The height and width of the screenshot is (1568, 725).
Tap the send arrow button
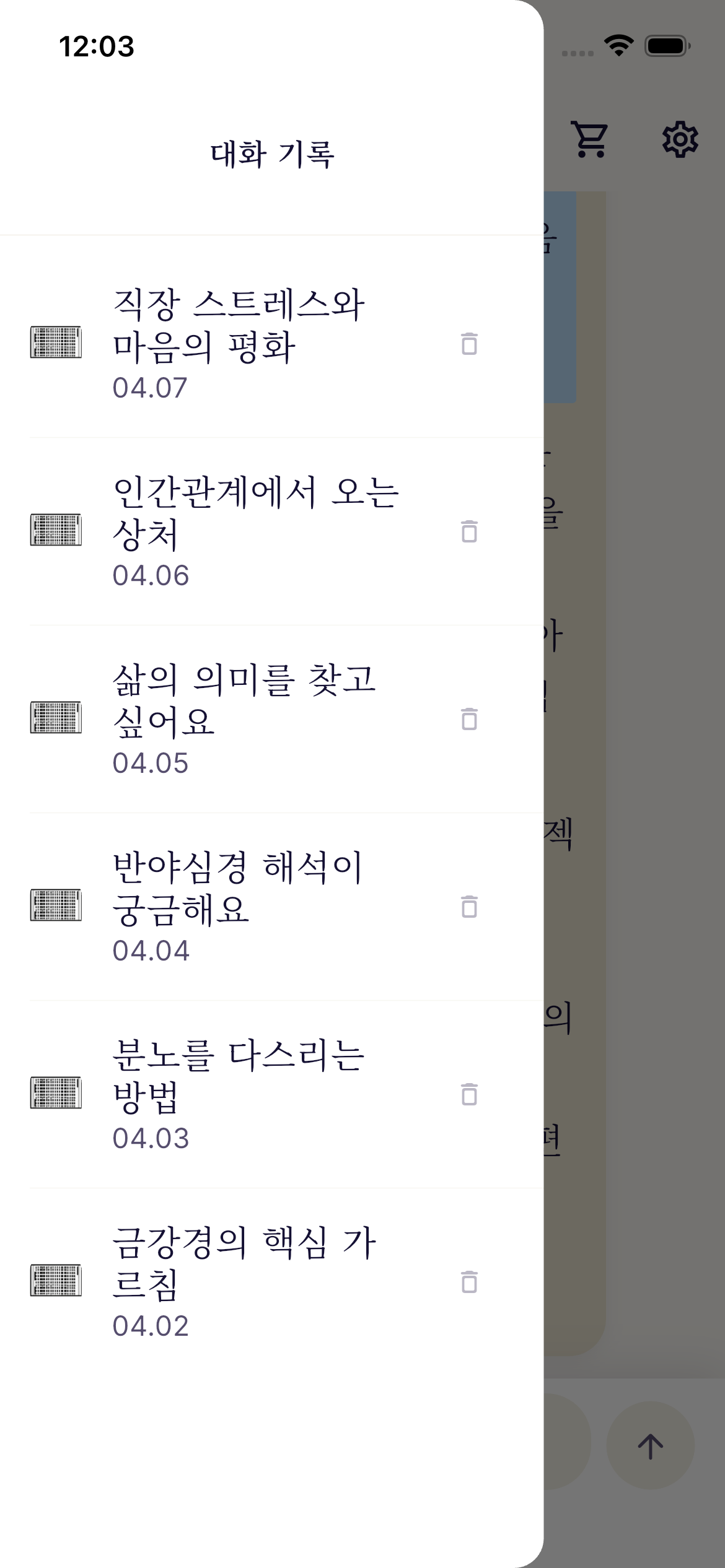click(x=650, y=1446)
